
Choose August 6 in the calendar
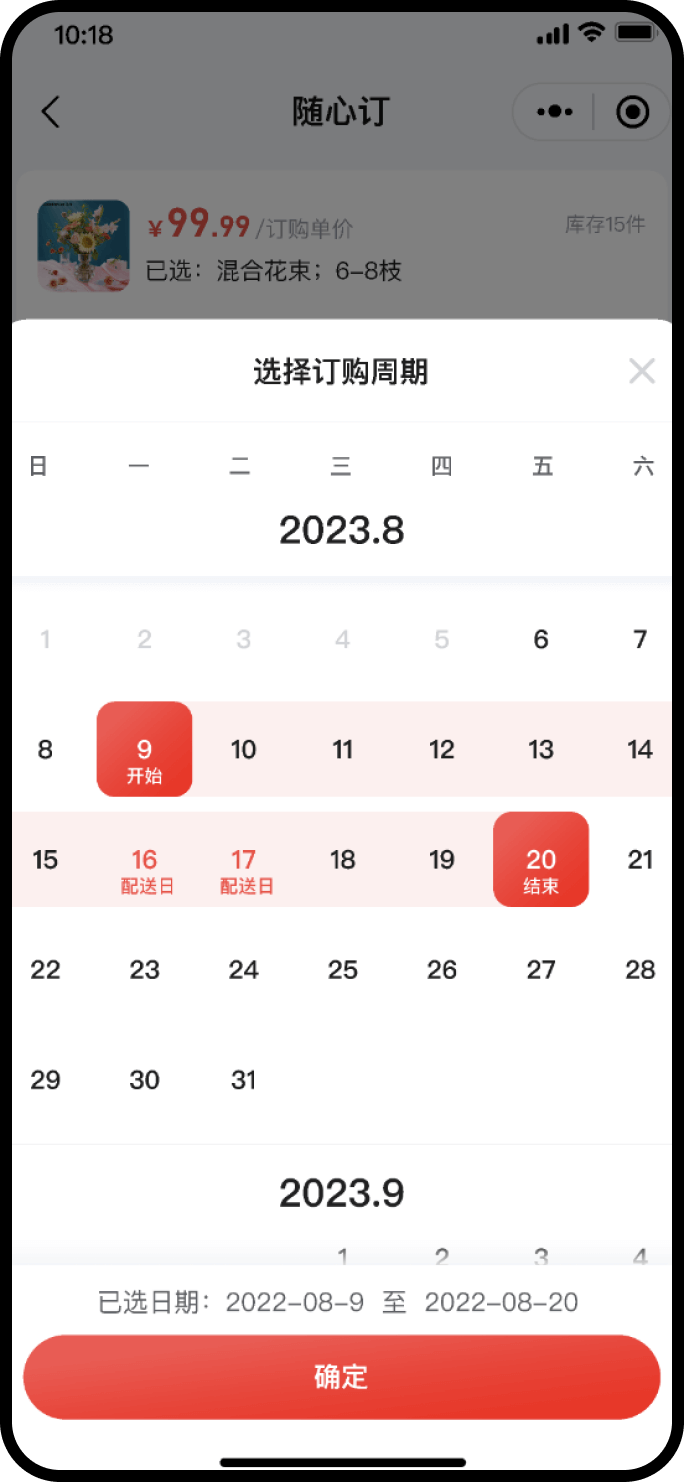coord(541,639)
